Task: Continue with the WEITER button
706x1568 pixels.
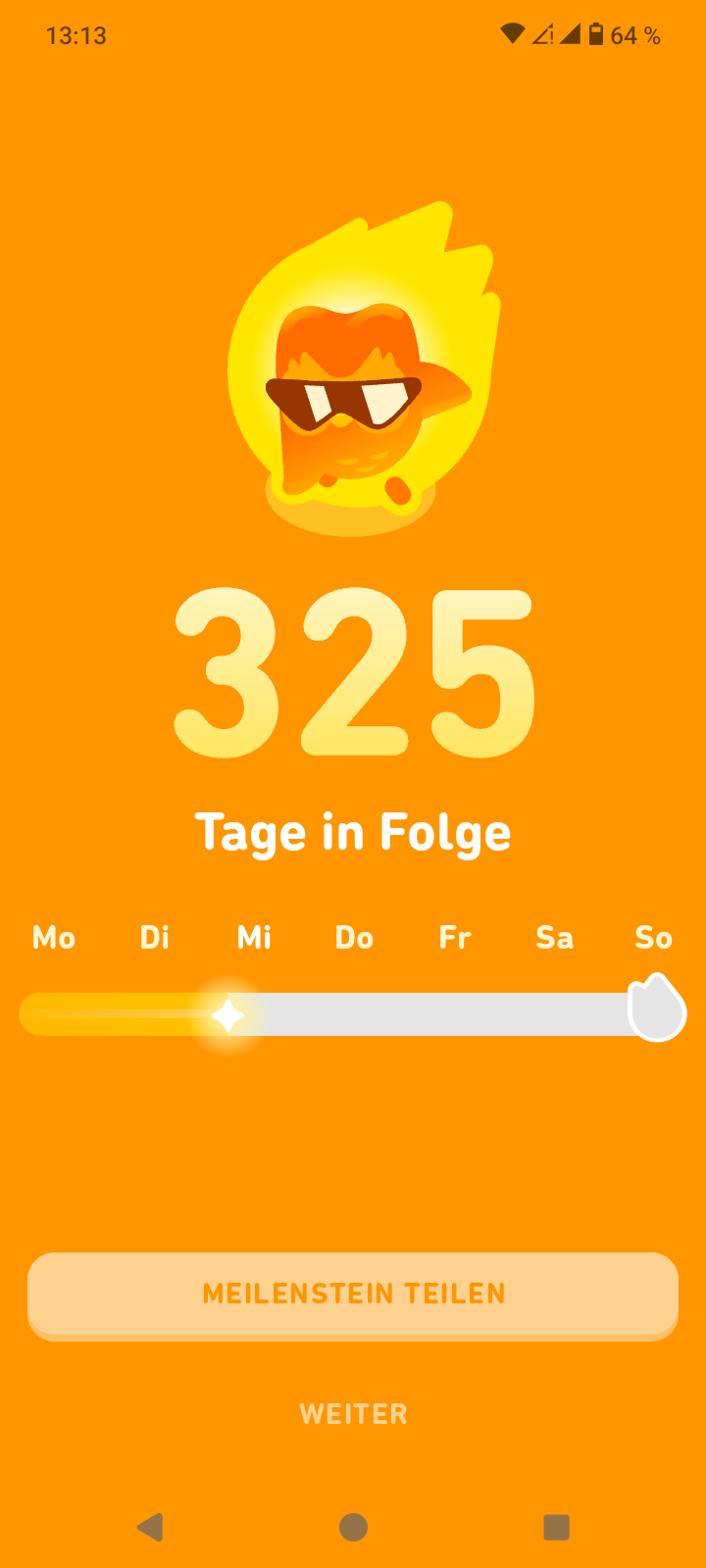Action: [353, 1413]
